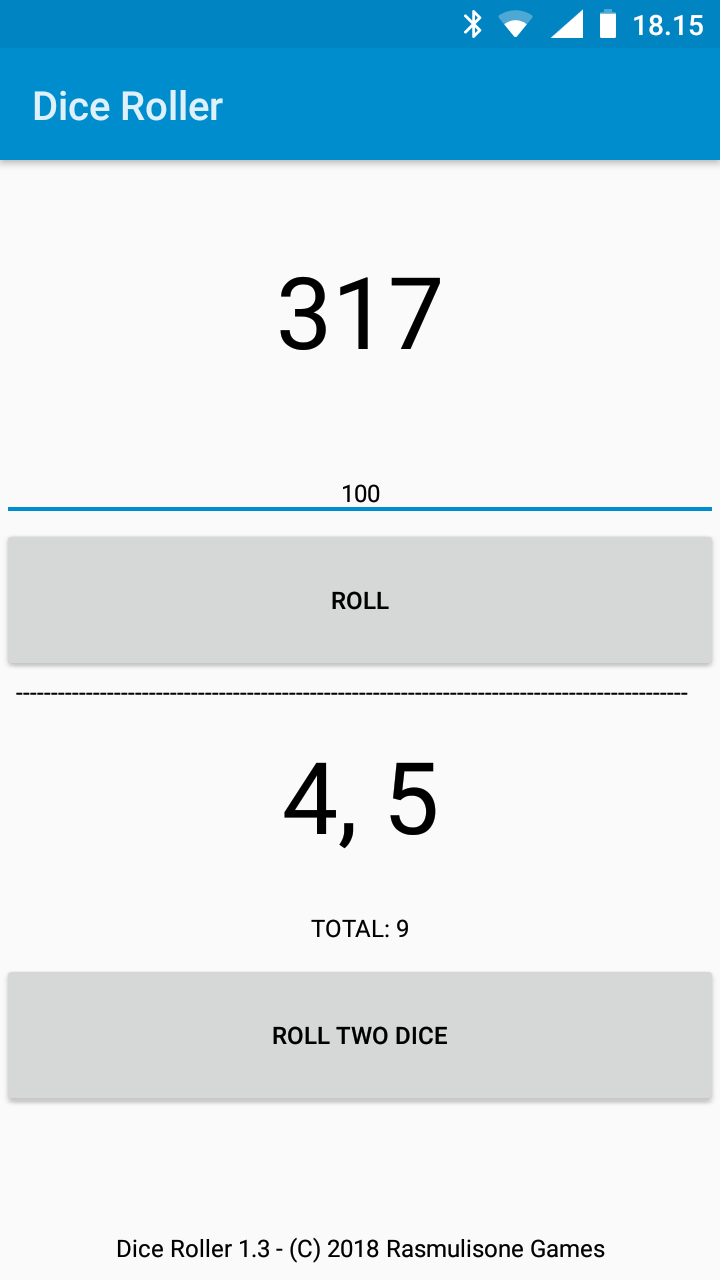Click the dice max value field showing 100
The width and height of the screenshot is (720, 1280).
360,493
